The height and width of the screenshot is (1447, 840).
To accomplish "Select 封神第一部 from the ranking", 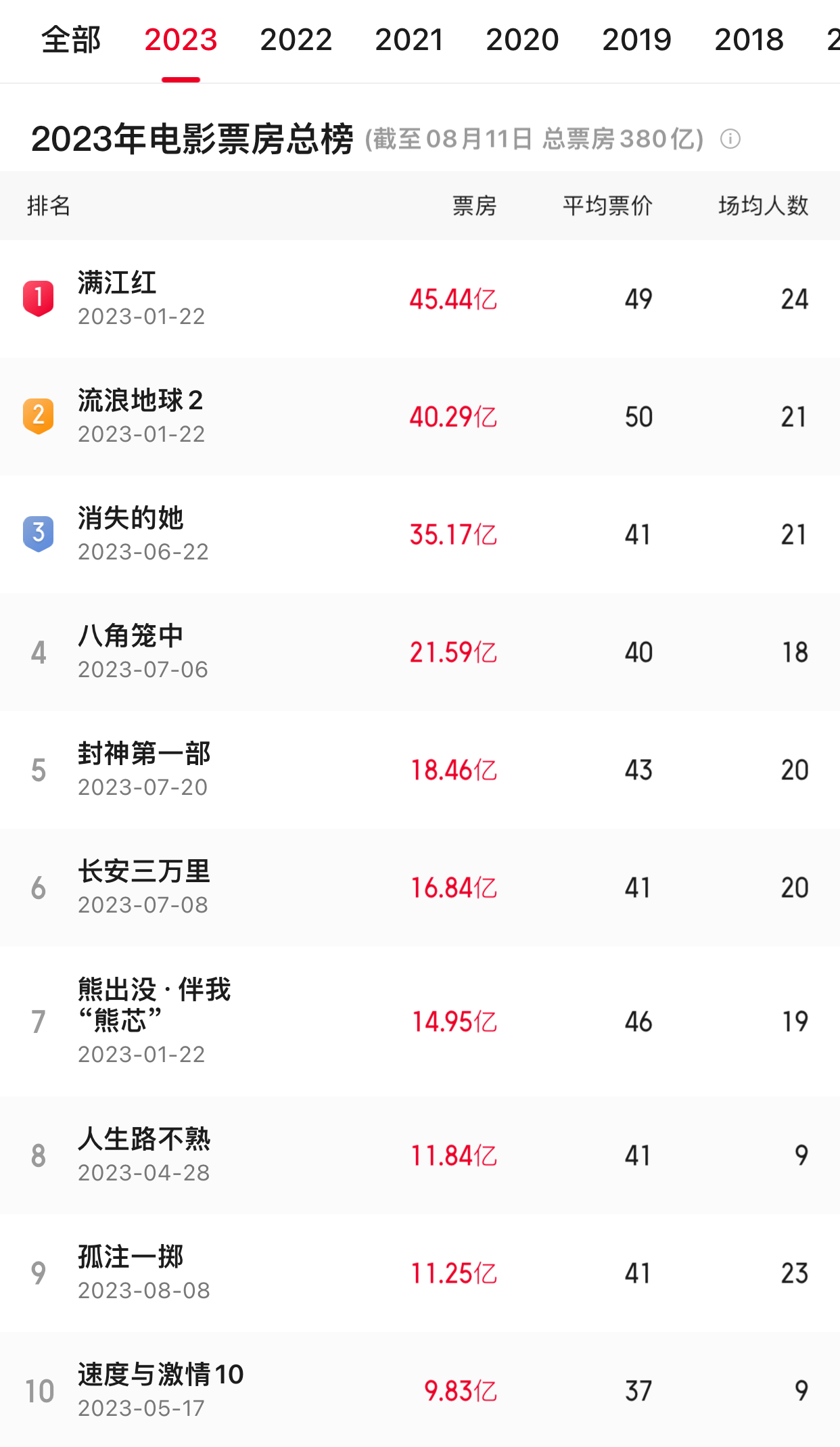I will (x=144, y=754).
